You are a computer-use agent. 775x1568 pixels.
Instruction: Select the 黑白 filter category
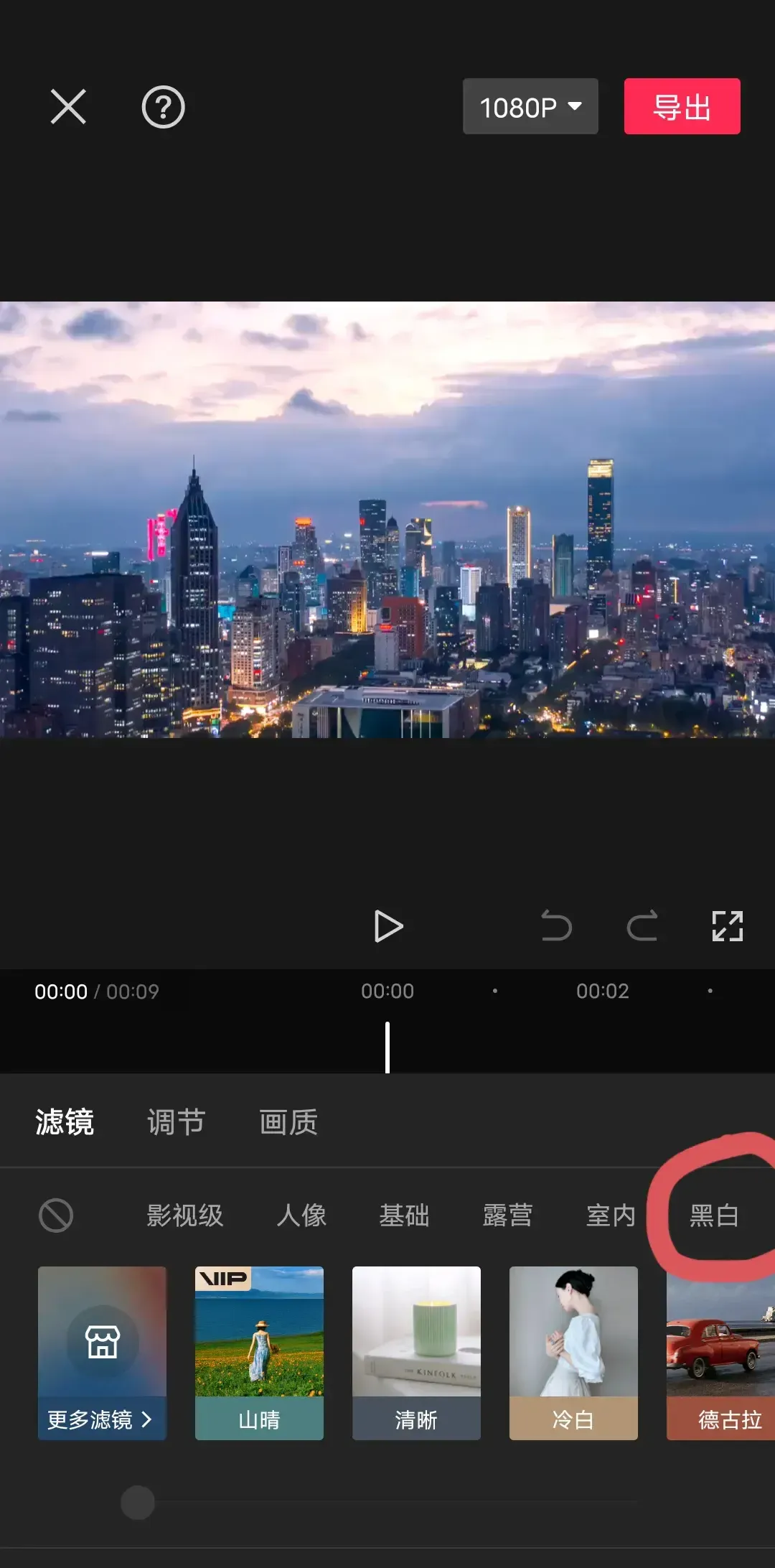click(x=714, y=1215)
